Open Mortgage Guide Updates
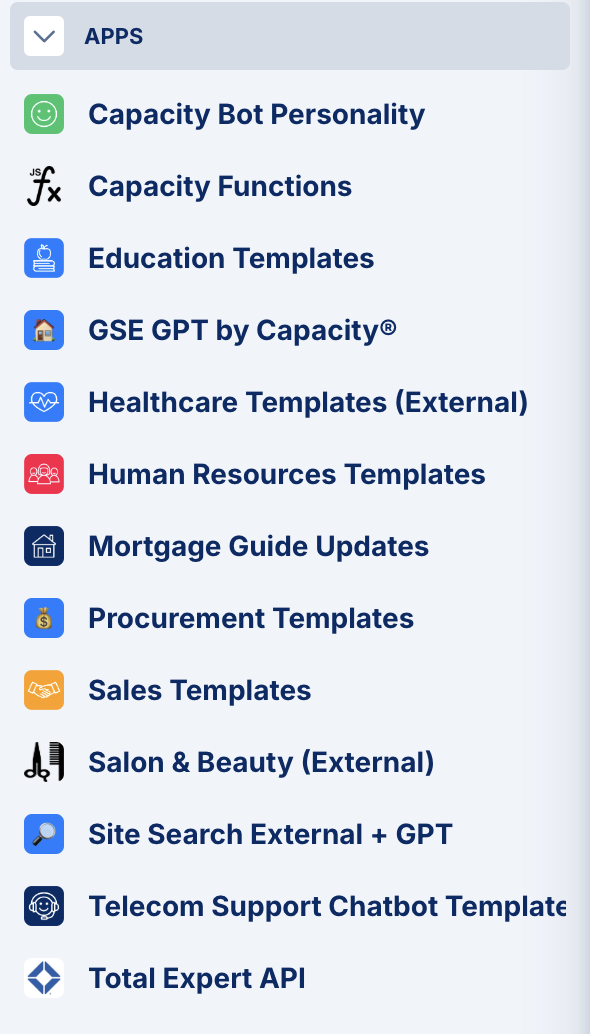The height and width of the screenshot is (1034, 602). point(258,546)
